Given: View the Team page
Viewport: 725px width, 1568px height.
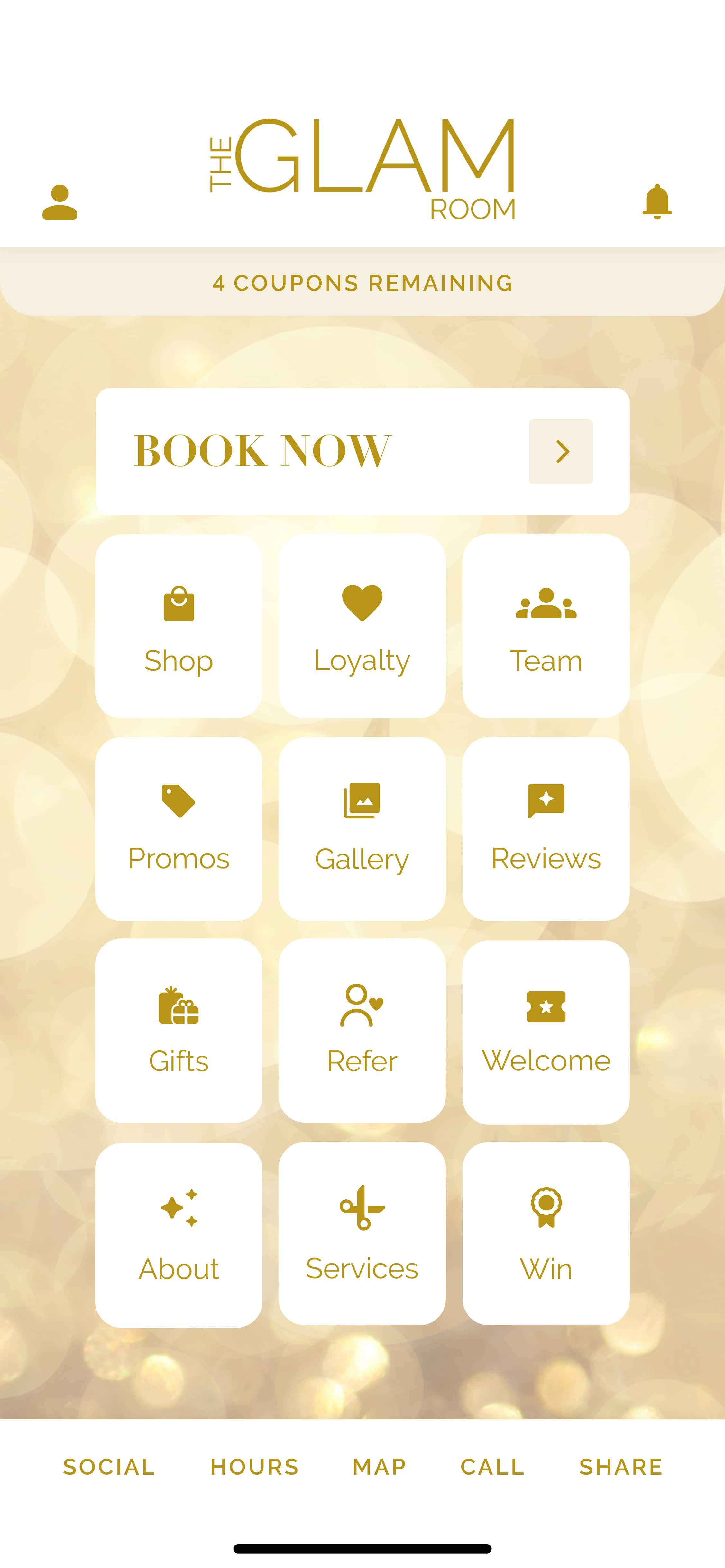Looking at the screenshot, I should click(x=546, y=626).
